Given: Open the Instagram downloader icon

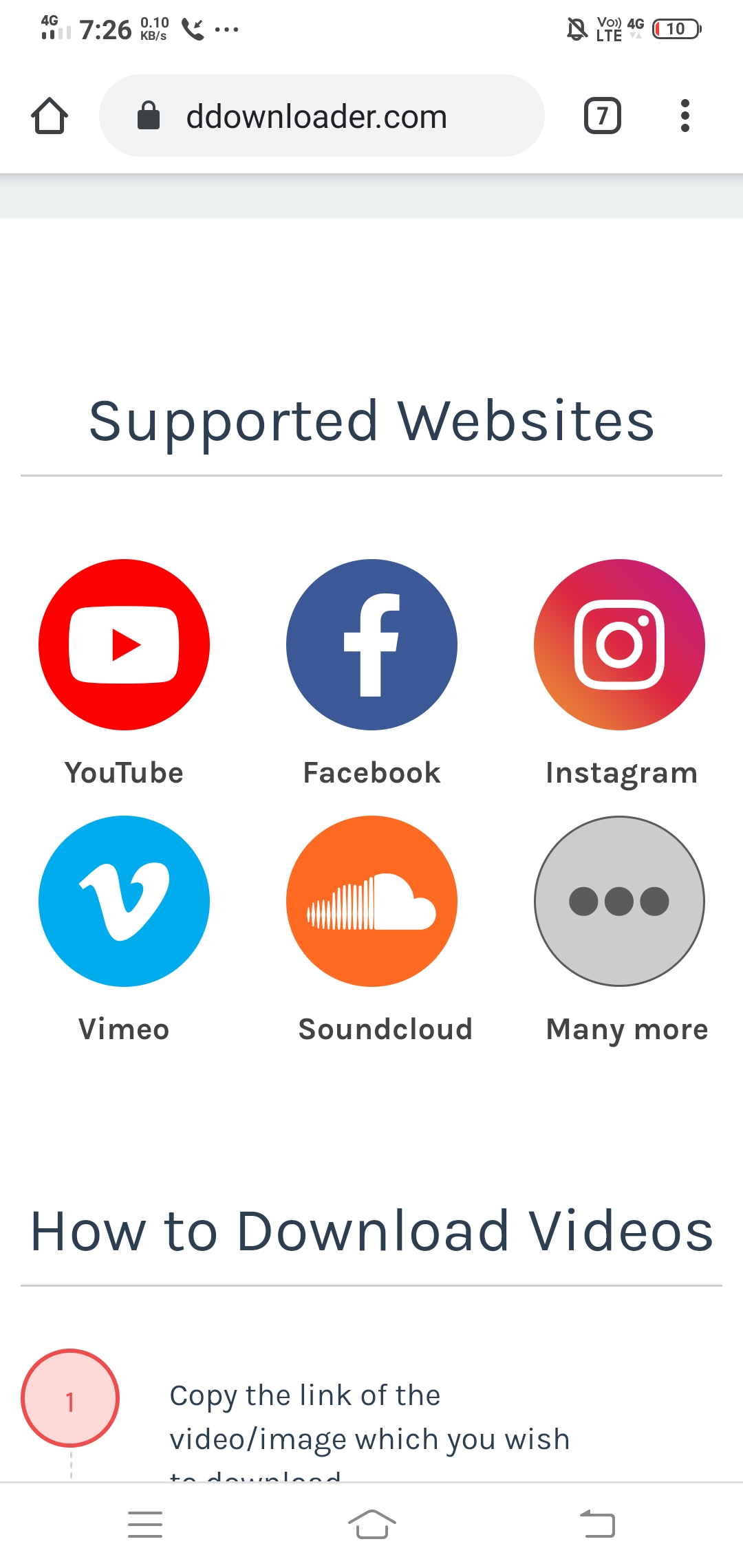Looking at the screenshot, I should [x=619, y=644].
